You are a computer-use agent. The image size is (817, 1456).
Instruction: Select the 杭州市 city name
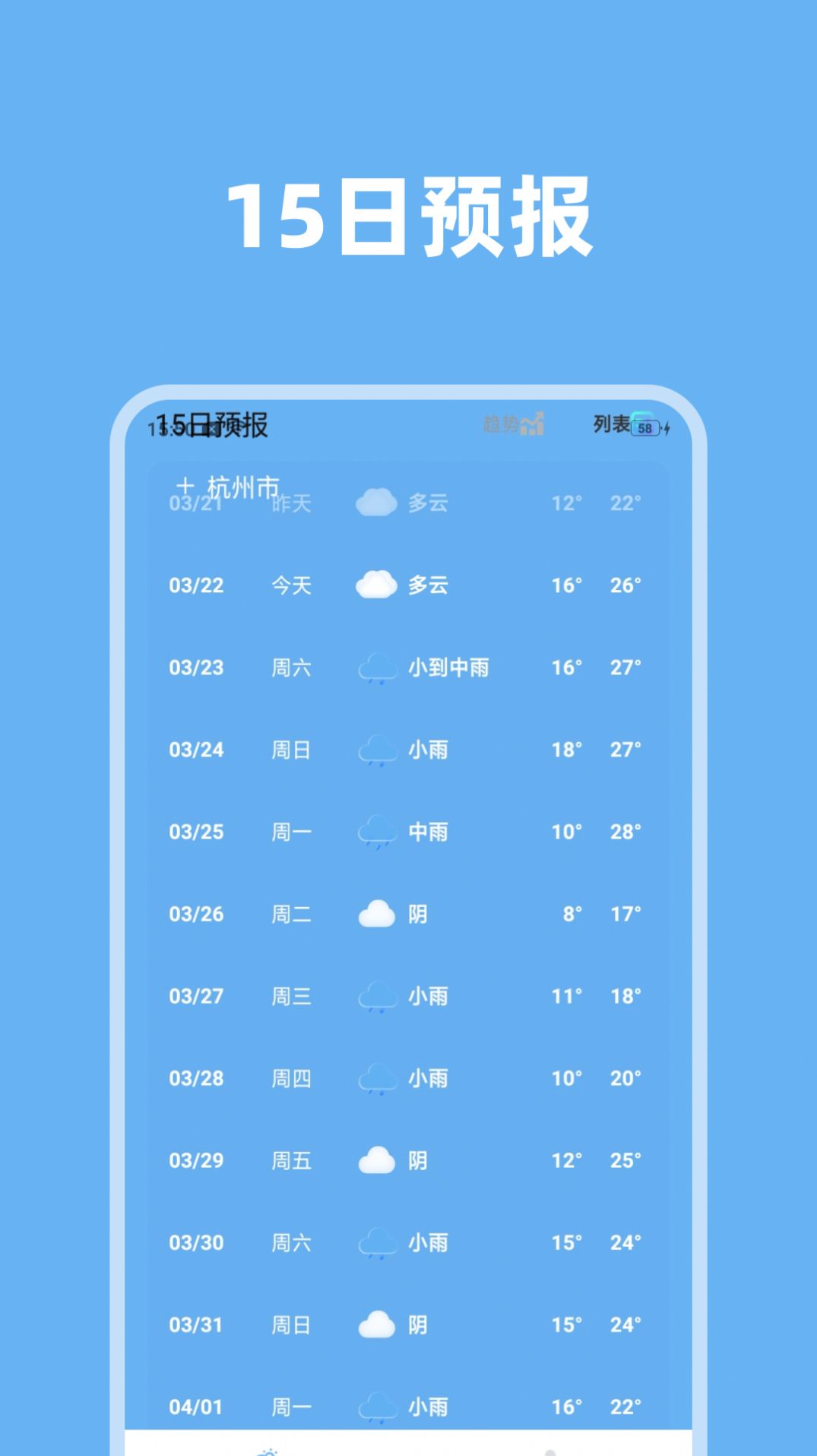(x=242, y=487)
